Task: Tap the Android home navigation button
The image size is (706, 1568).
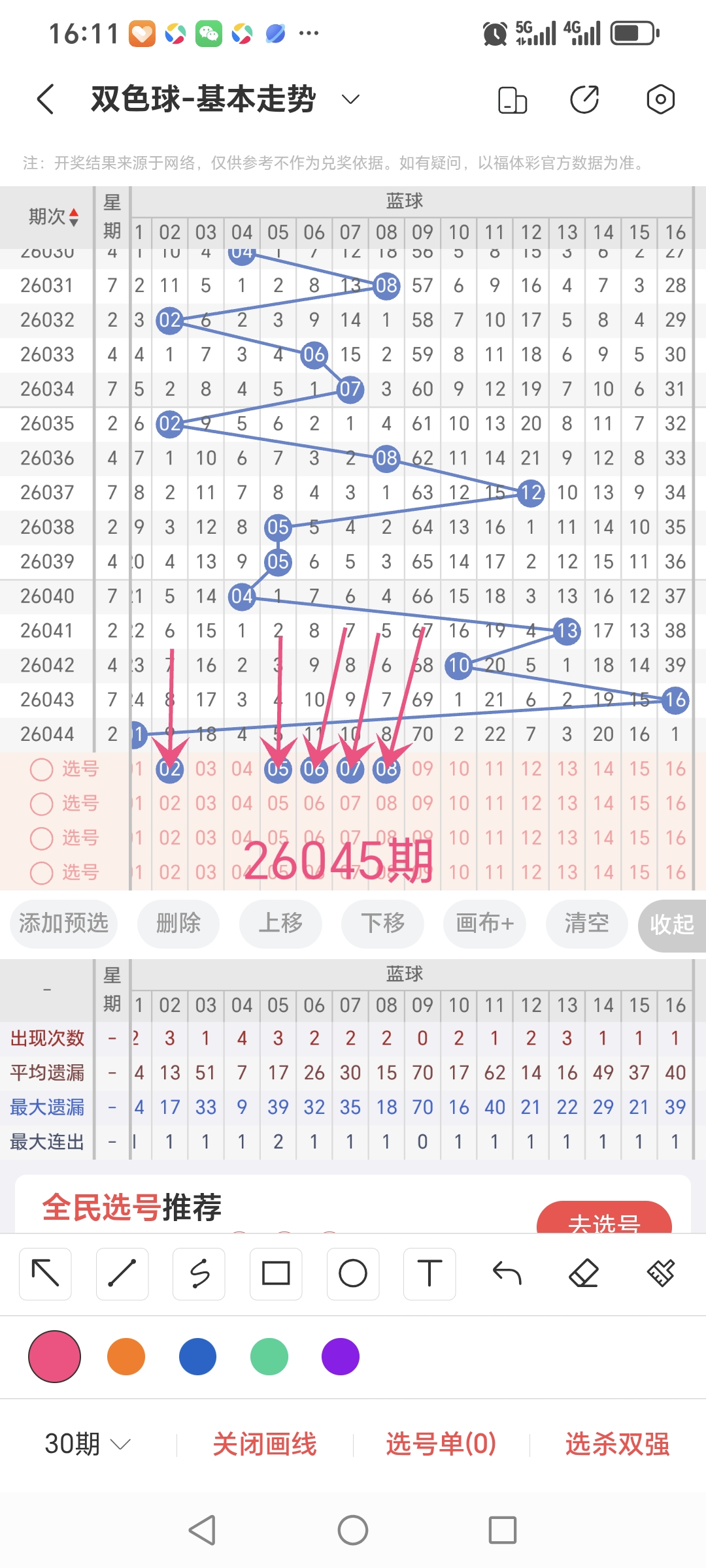Action: click(352, 1529)
